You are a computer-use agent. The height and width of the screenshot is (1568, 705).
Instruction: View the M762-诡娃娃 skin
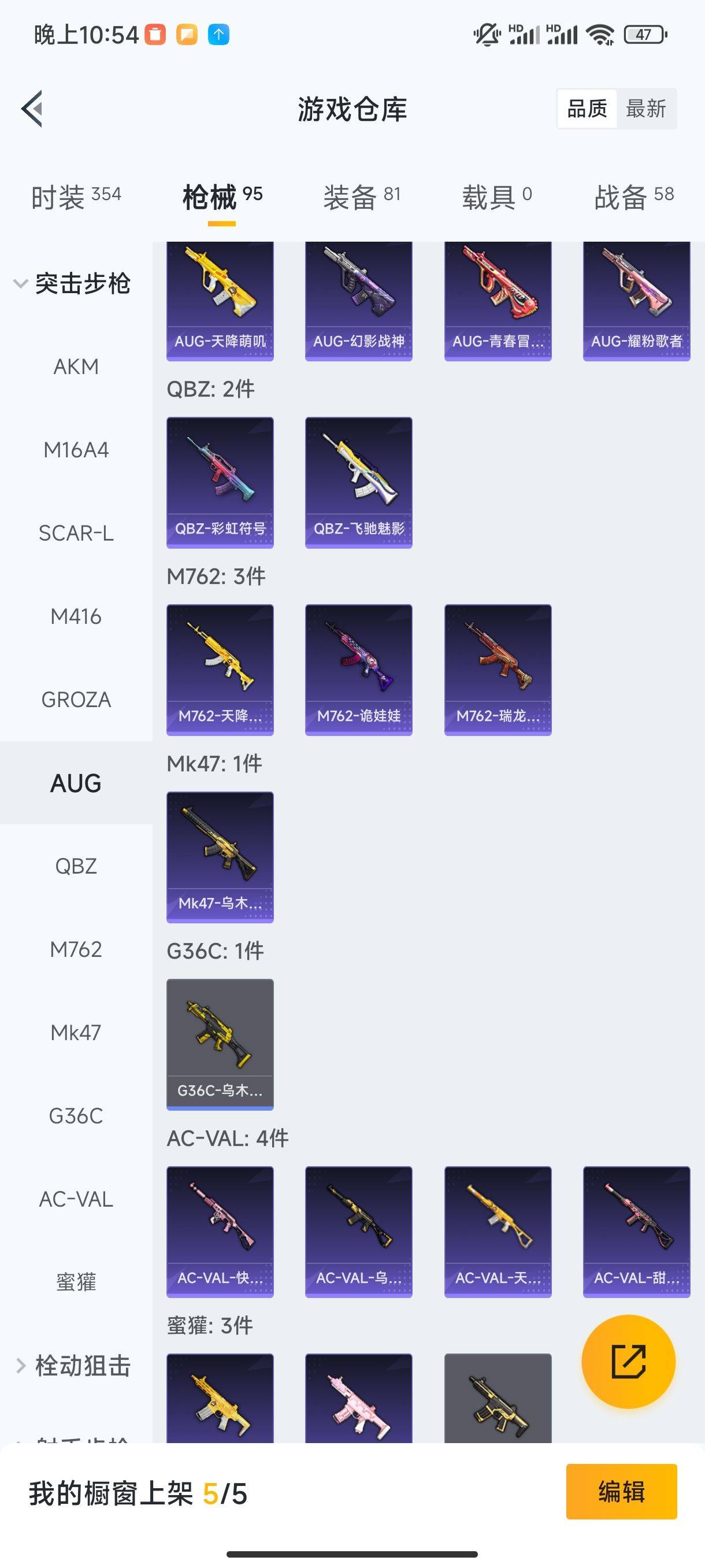click(359, 670)
